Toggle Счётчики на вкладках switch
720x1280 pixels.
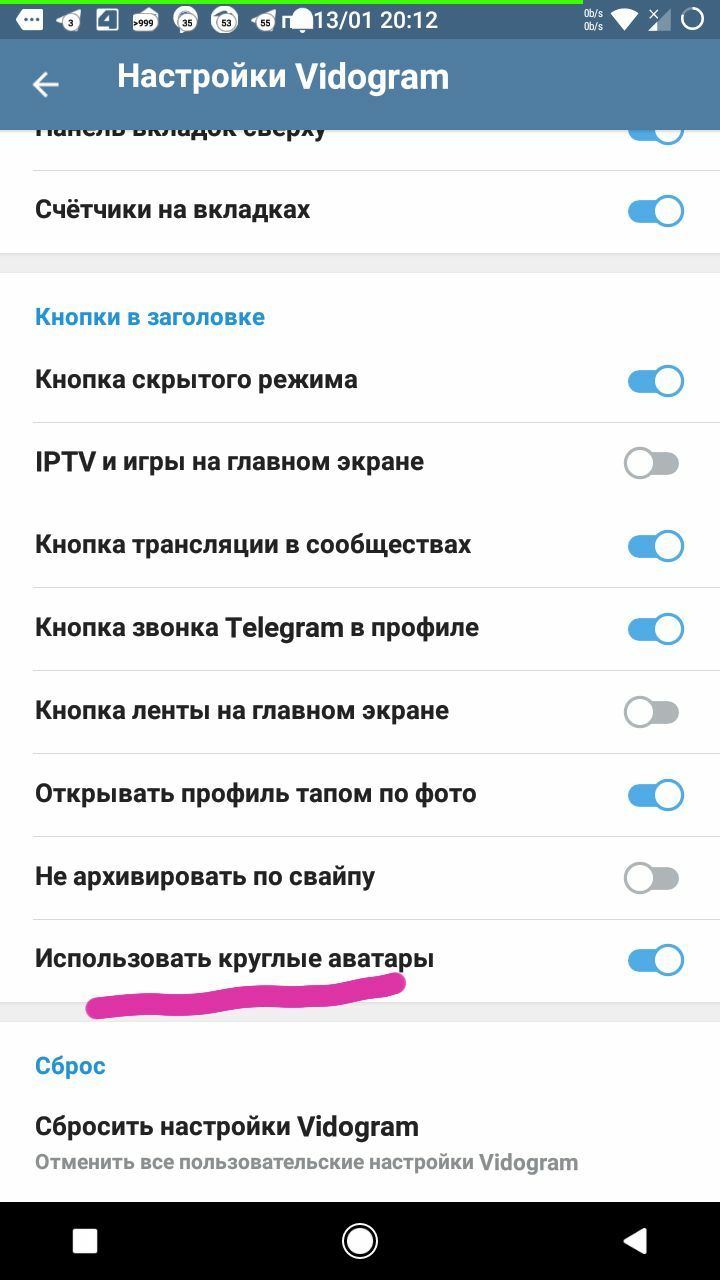click(655, 211)
